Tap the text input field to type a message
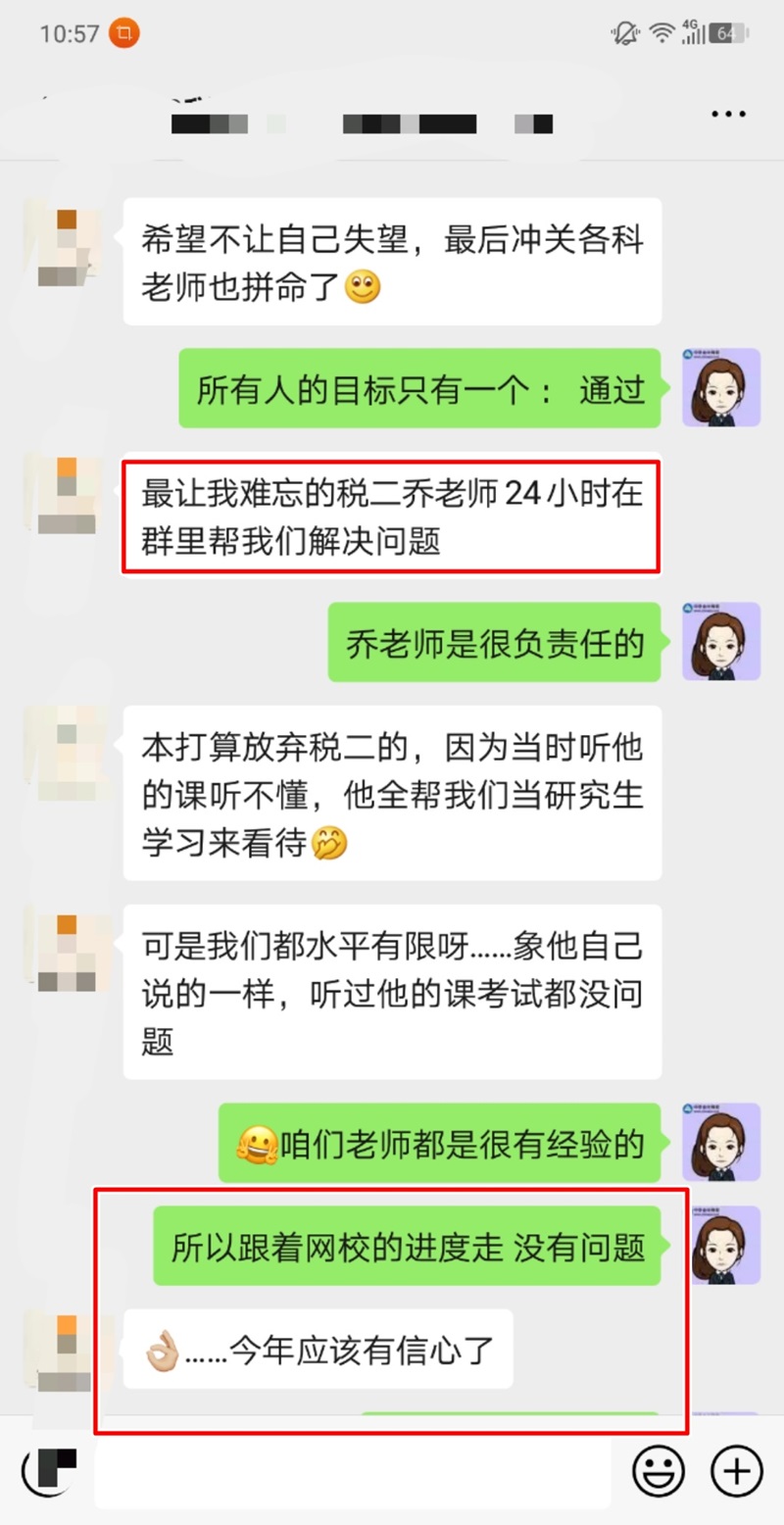This screenshot has height=1525, width=784. [x=353, y=1471]
